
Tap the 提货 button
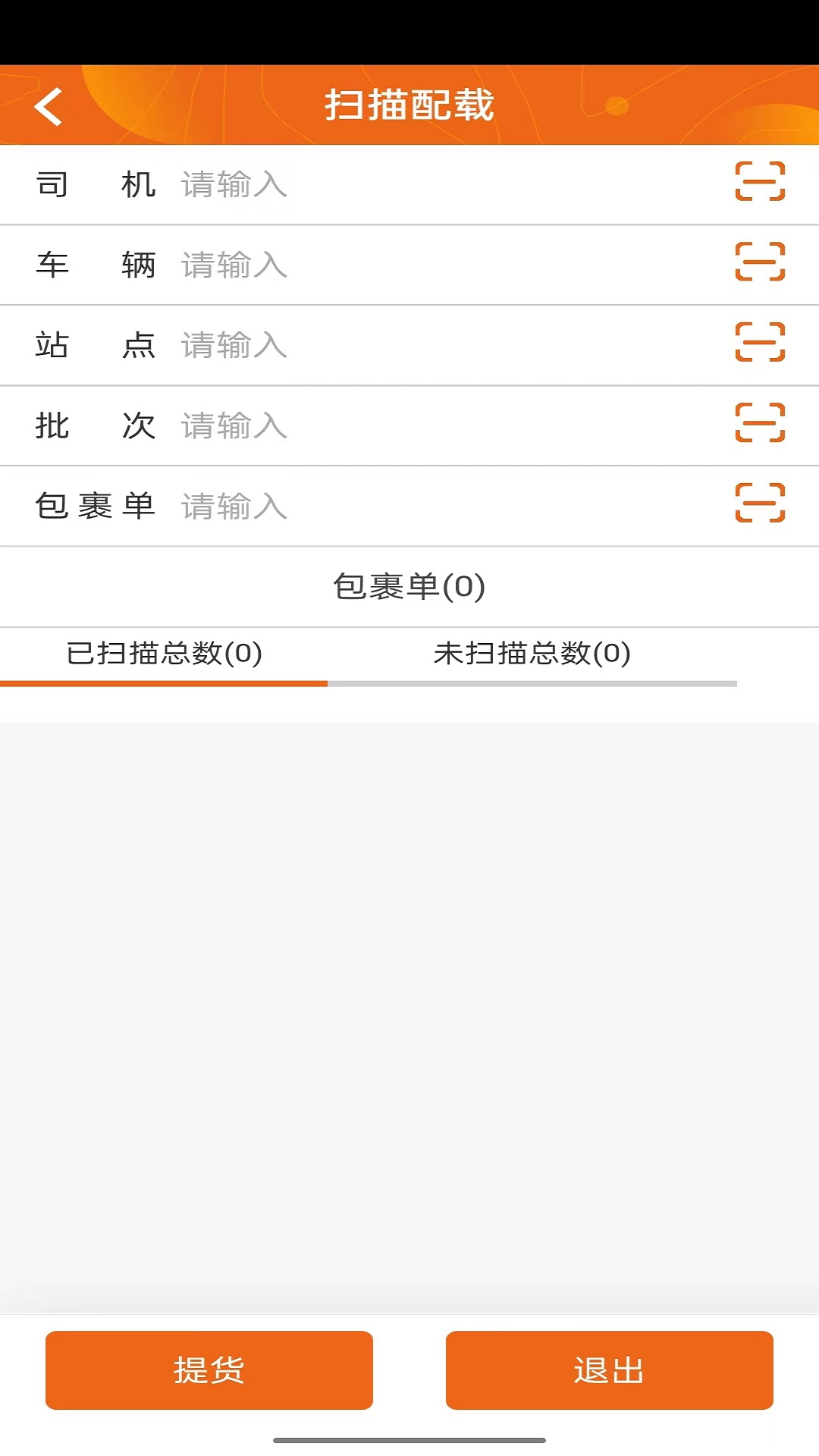[209, 1370]
